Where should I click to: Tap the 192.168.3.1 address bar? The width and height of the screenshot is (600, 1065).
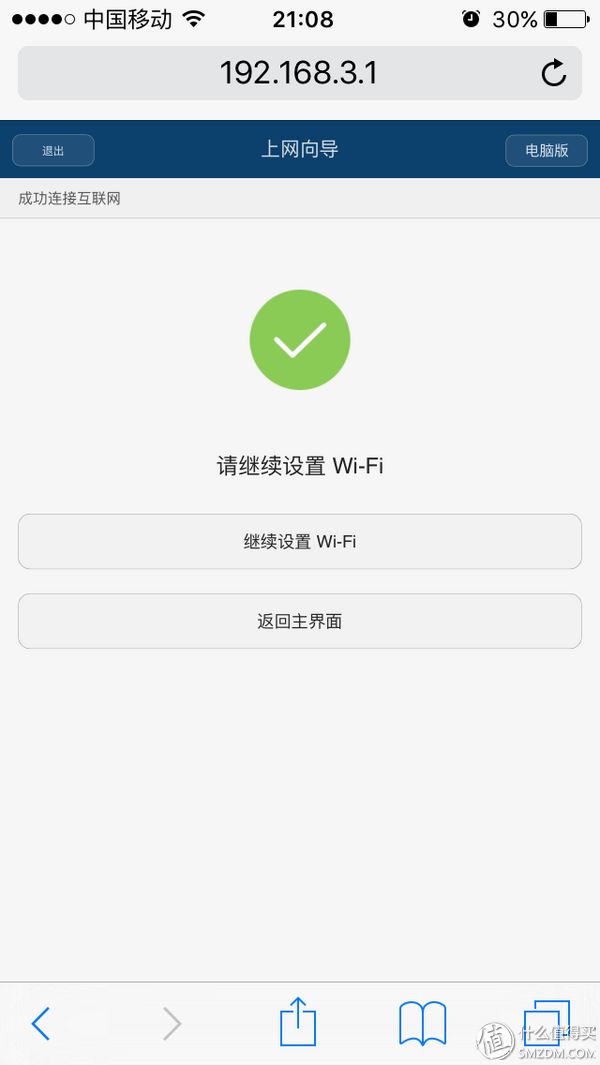click(300, 73)
